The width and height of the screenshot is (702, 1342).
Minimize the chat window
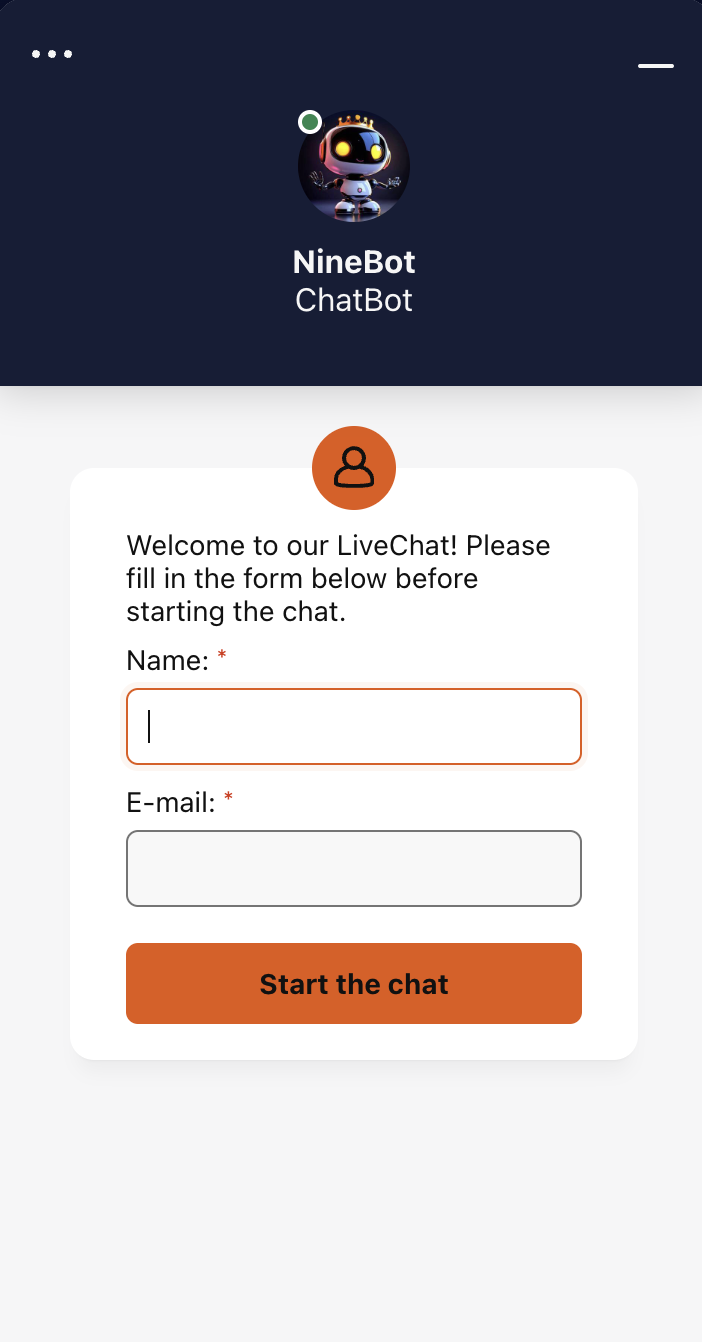coord(656,66)
